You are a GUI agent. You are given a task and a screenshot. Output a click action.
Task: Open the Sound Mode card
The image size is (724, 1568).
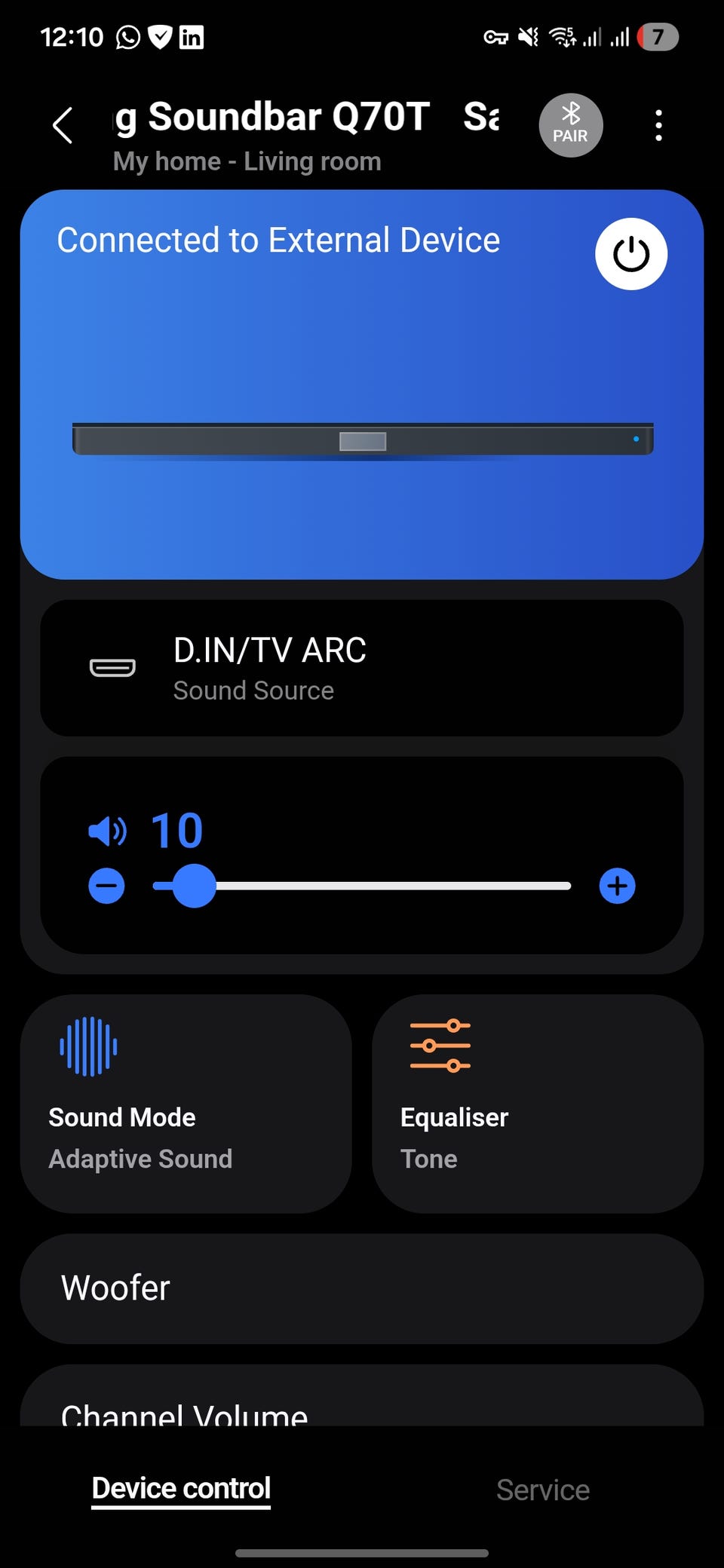(x=186, y=1104)
